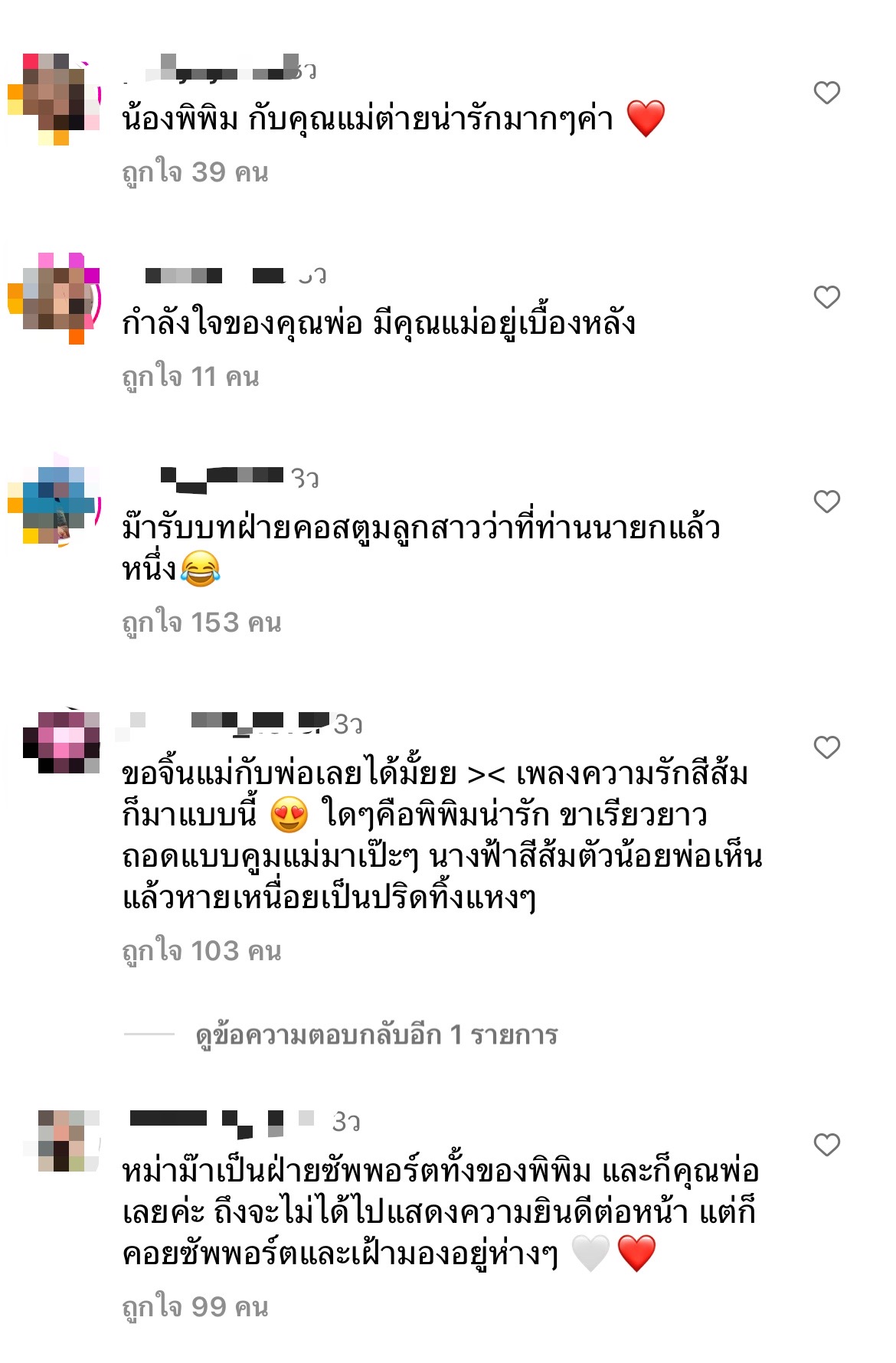Viewport: 896px width, 1363px height.
Task: View who liked the 153-like comment
Action: click(x=201, y=623)
